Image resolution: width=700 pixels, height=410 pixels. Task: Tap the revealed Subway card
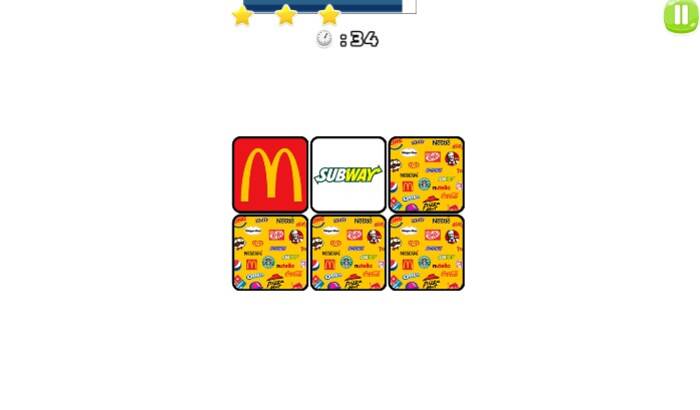click(x=348, y=174)
